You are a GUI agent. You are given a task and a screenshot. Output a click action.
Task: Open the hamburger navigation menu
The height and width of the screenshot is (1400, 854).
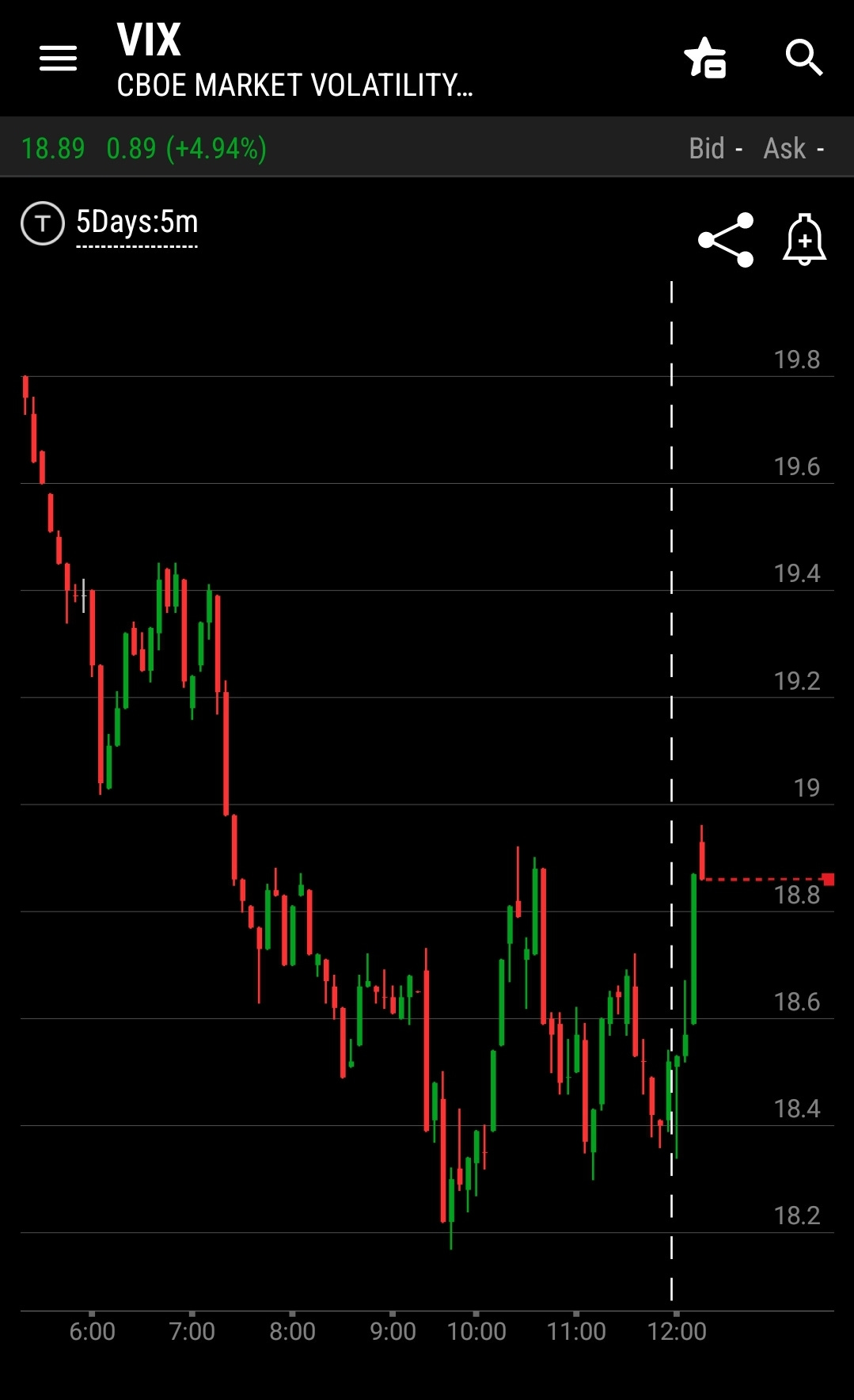click(x=58, y=58)
